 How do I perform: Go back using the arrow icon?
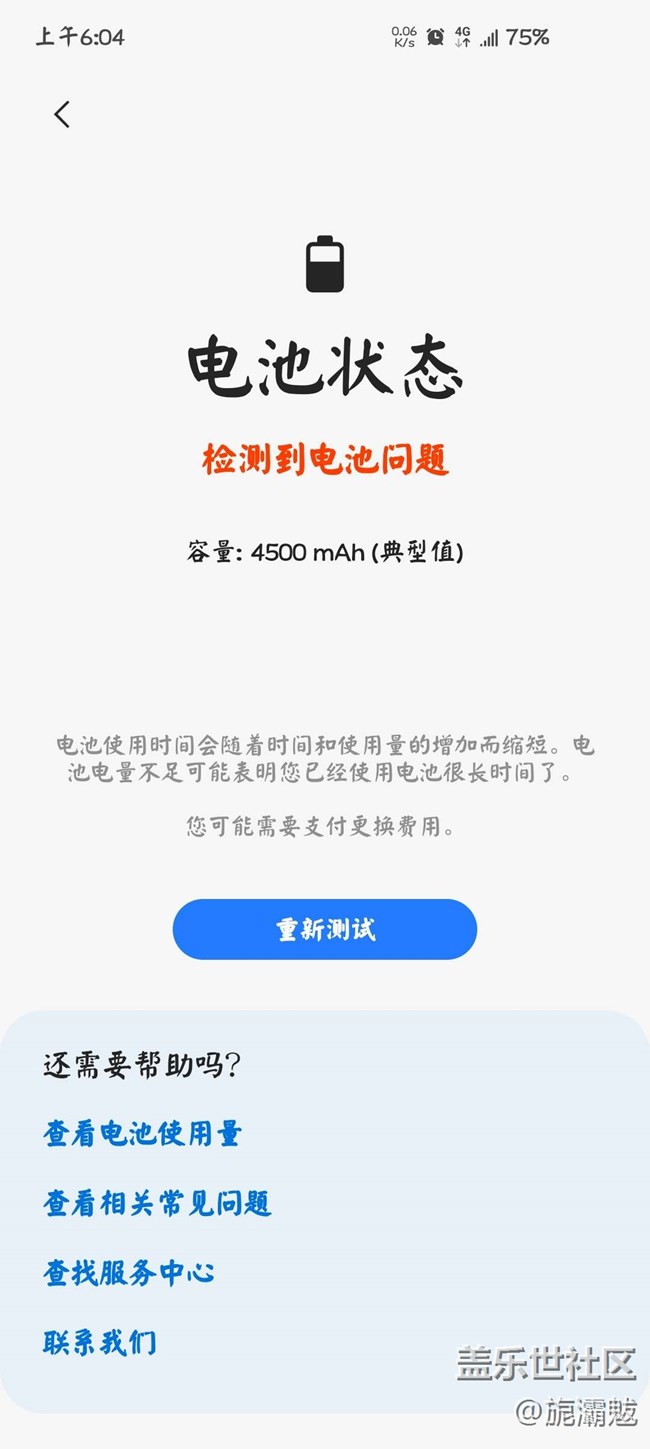click(x=62, y=115)
